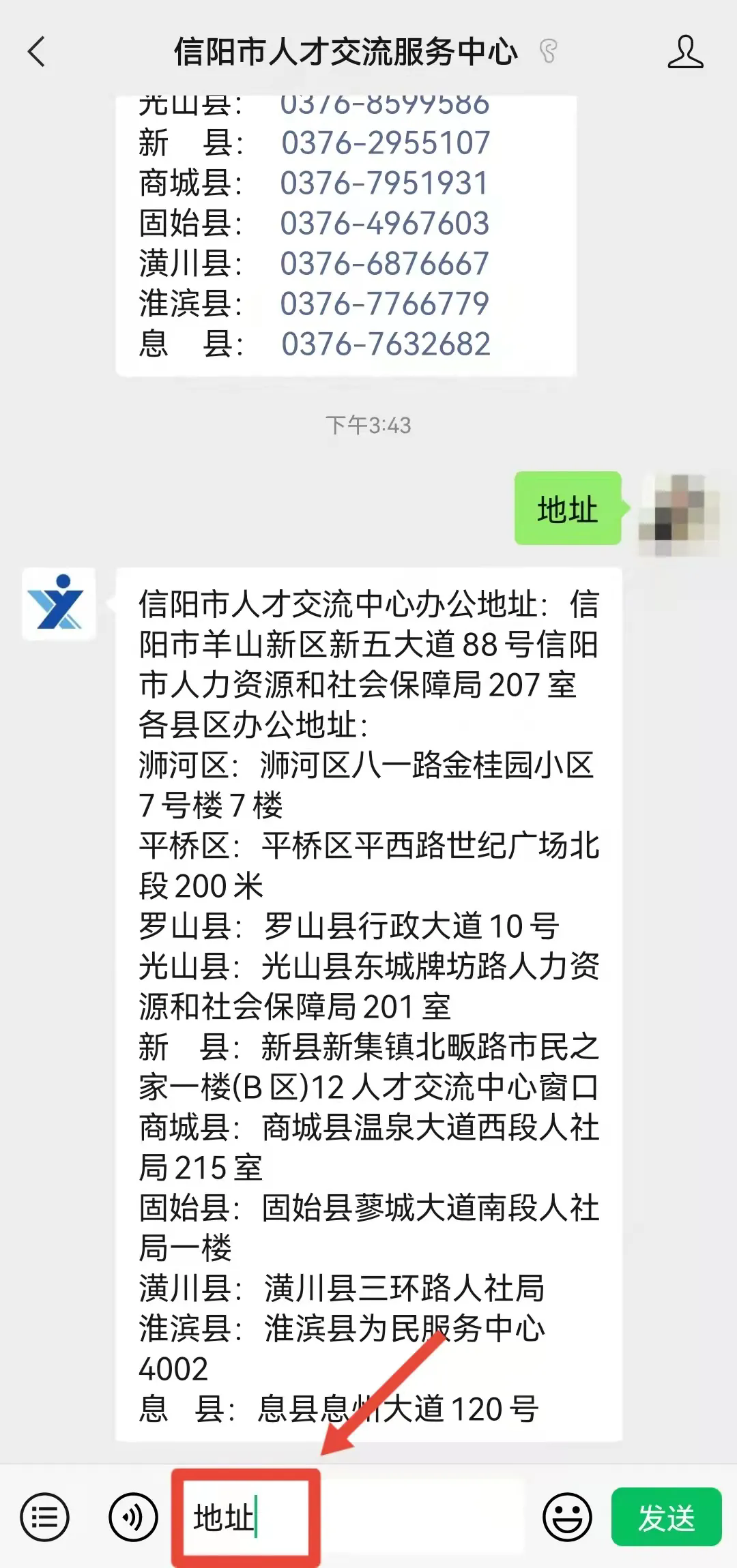The image size is (737, 1568).
Task: Call 息县 number 0376-7632682
Action: point(386,344)
